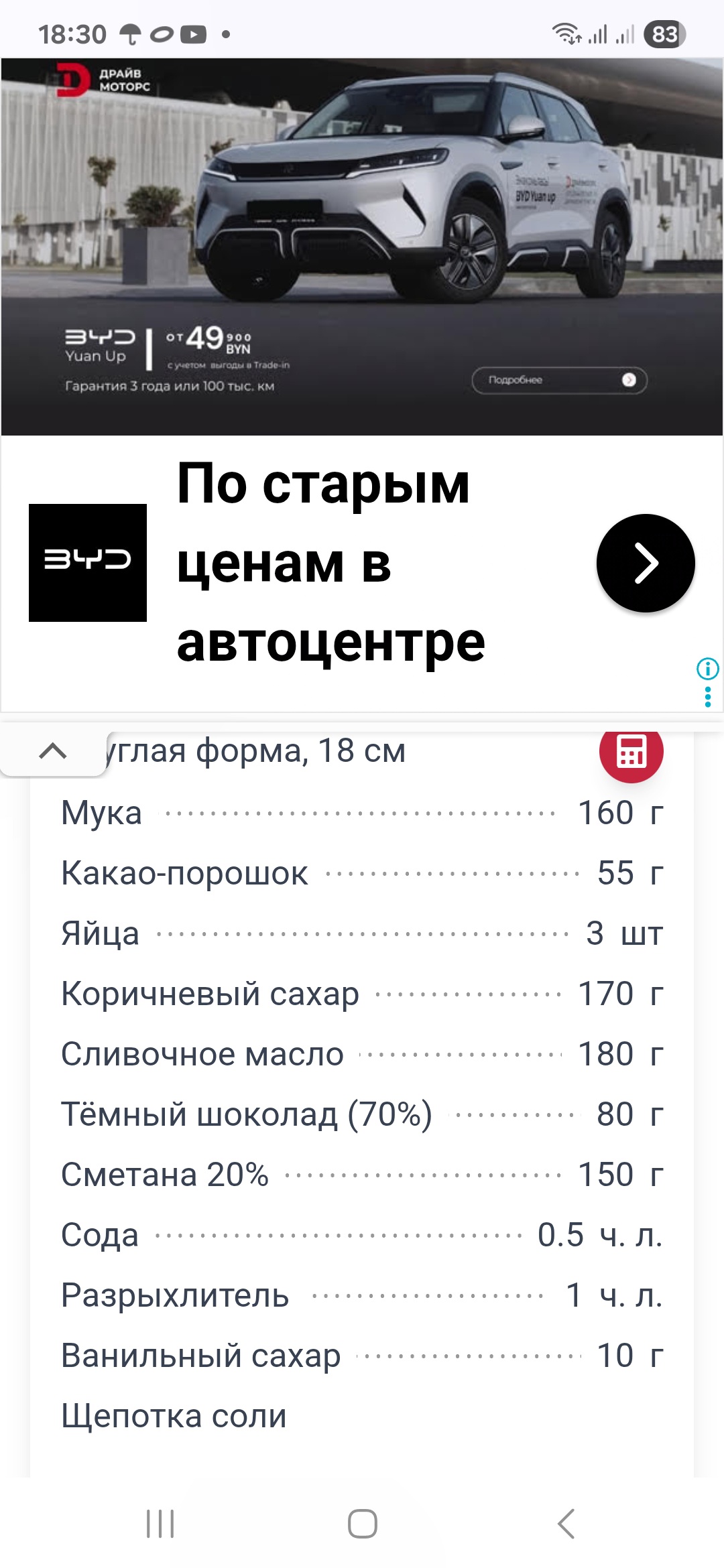
Task: Open the ad options three-dot menu
Action: tap(708, 698)
